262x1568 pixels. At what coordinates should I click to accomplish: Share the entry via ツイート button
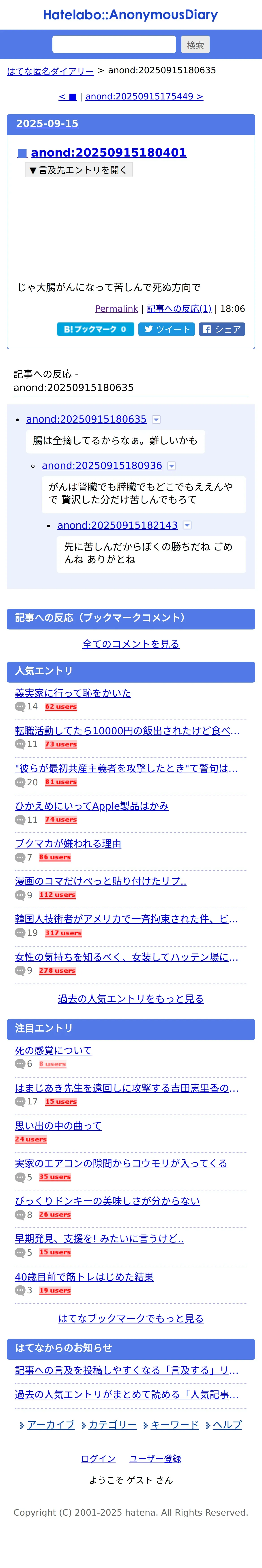click(166, 329)
